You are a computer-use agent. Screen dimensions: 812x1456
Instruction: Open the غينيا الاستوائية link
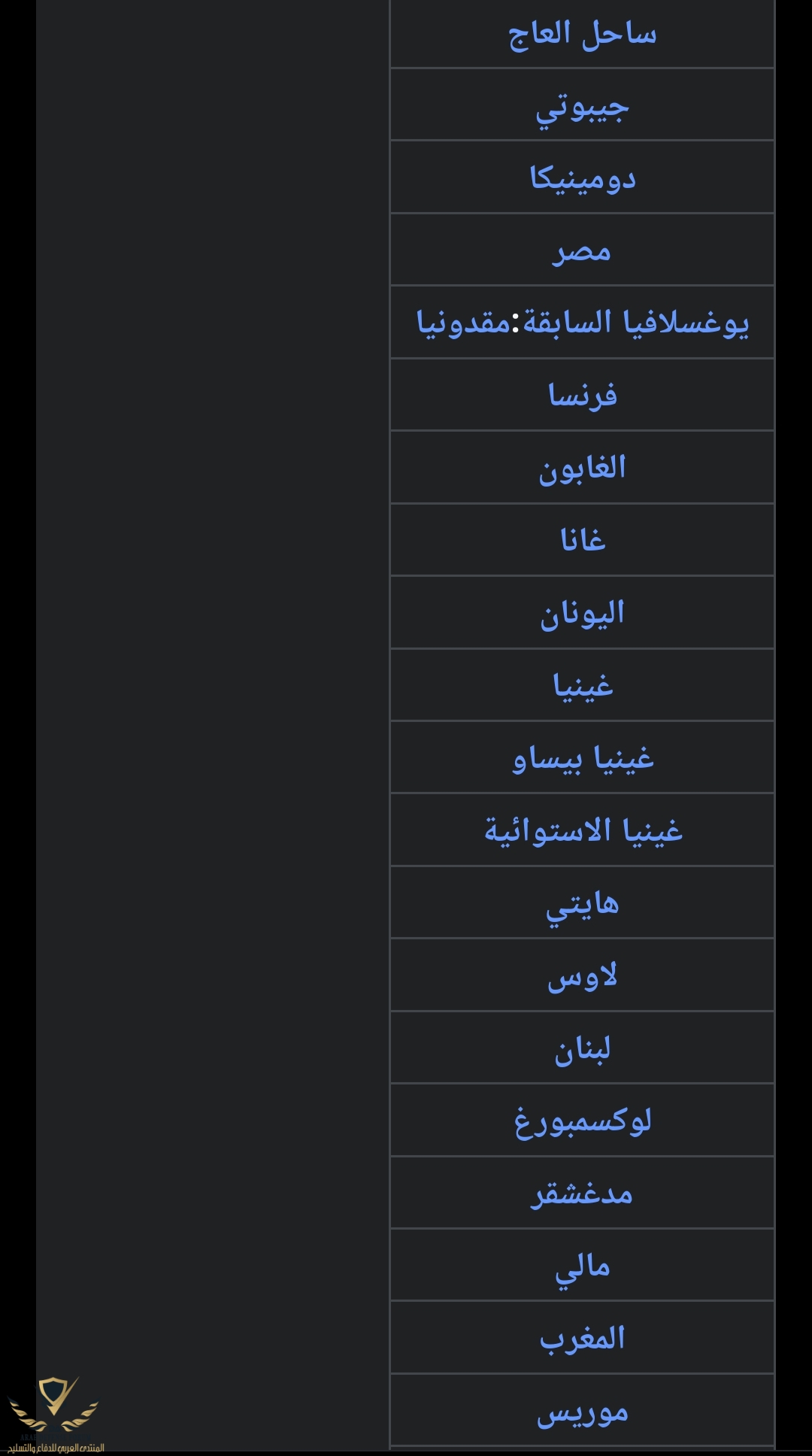click(582, 830)
